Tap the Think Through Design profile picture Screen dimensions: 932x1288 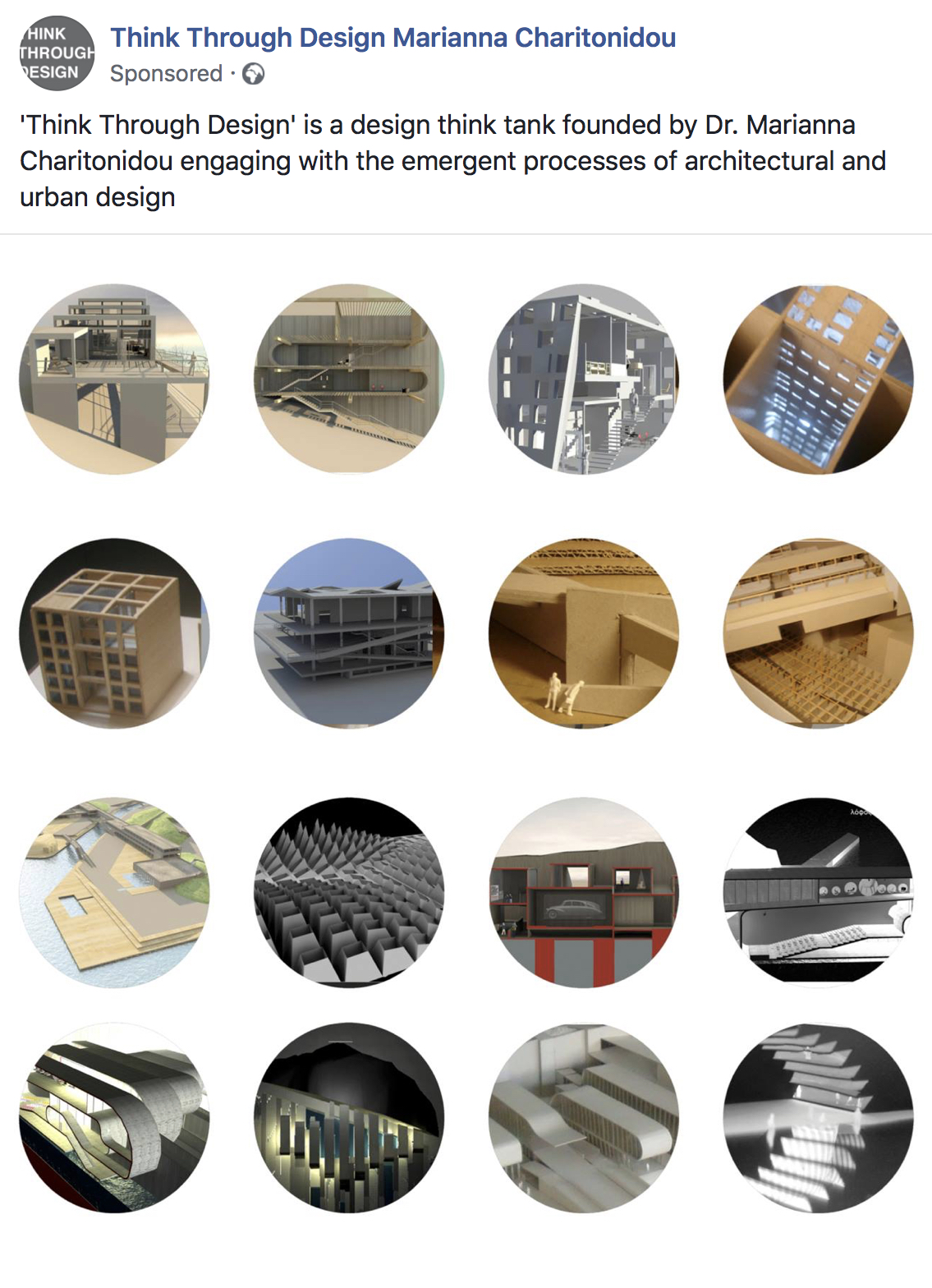point(57,53)
